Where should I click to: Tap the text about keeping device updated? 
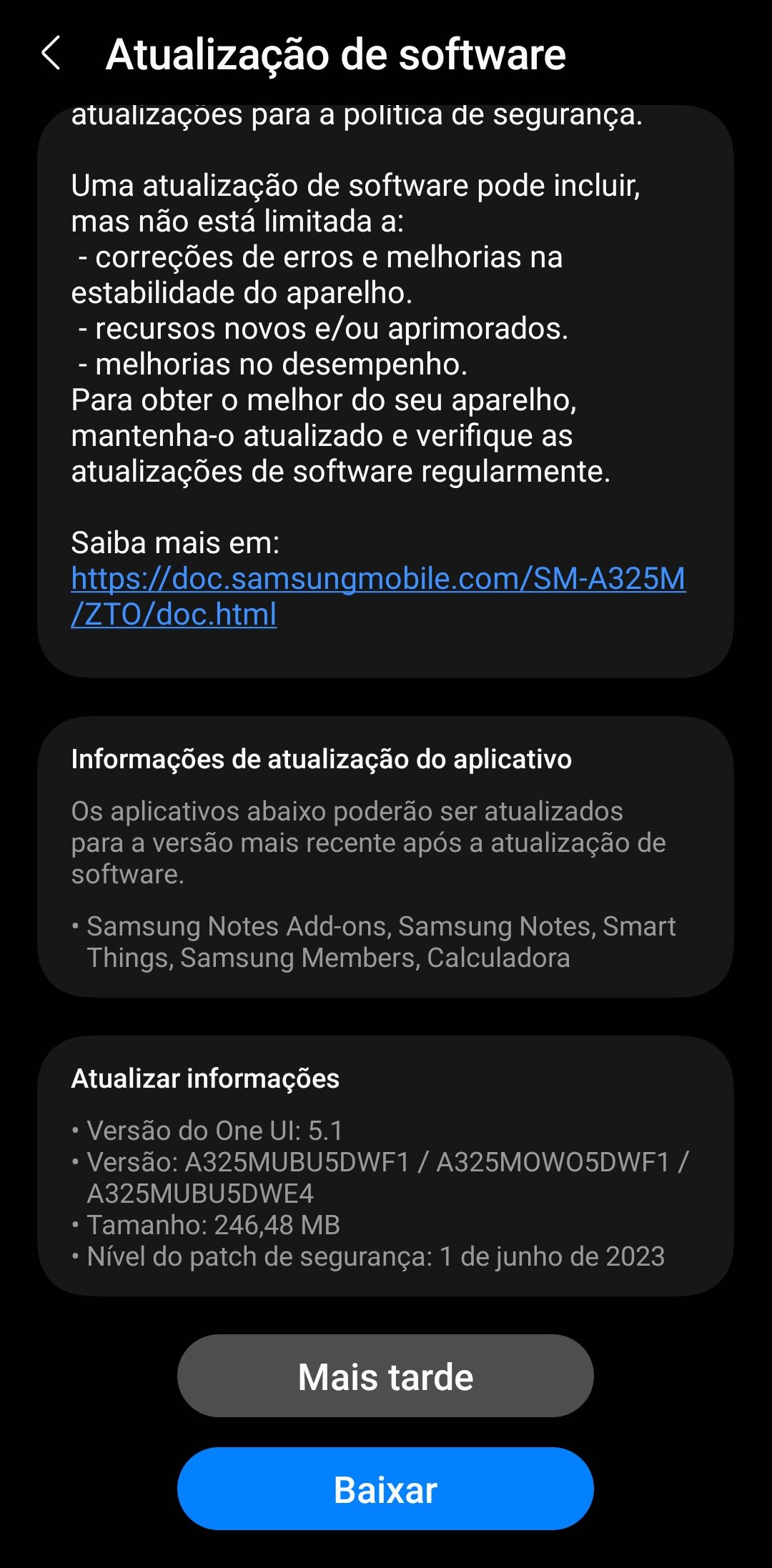343,436
